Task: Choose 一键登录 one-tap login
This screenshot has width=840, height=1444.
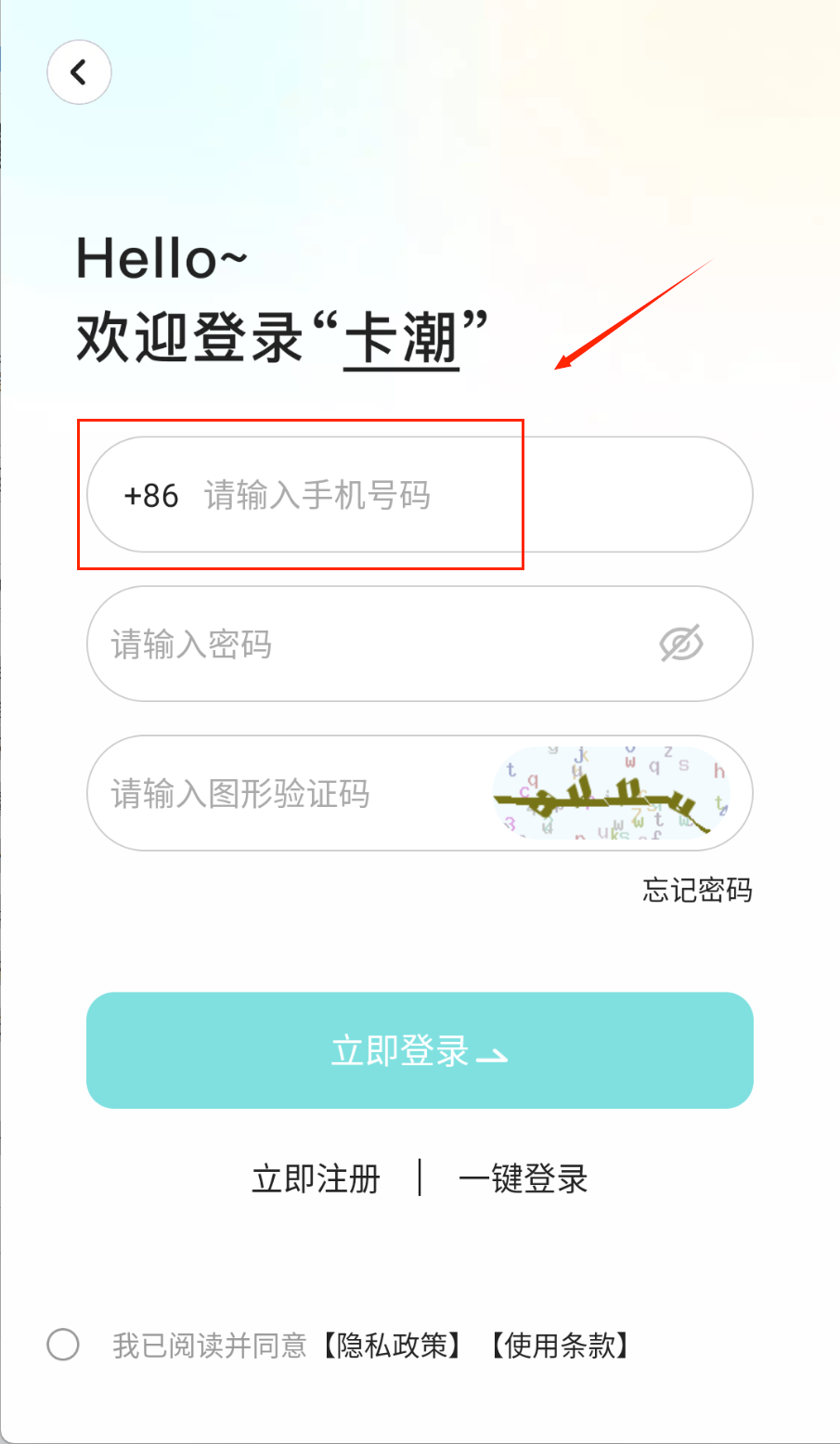Action: (x=523, y=1179)
